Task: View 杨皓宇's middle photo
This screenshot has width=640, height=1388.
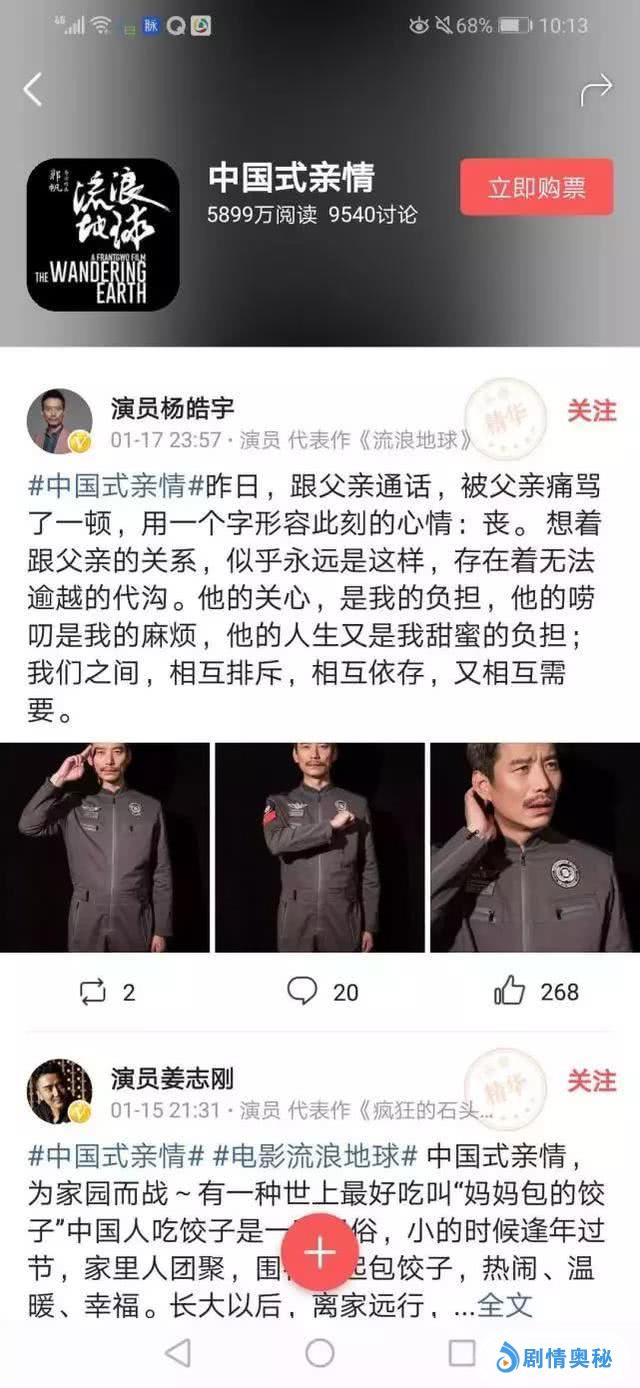Action: (320, 847)
